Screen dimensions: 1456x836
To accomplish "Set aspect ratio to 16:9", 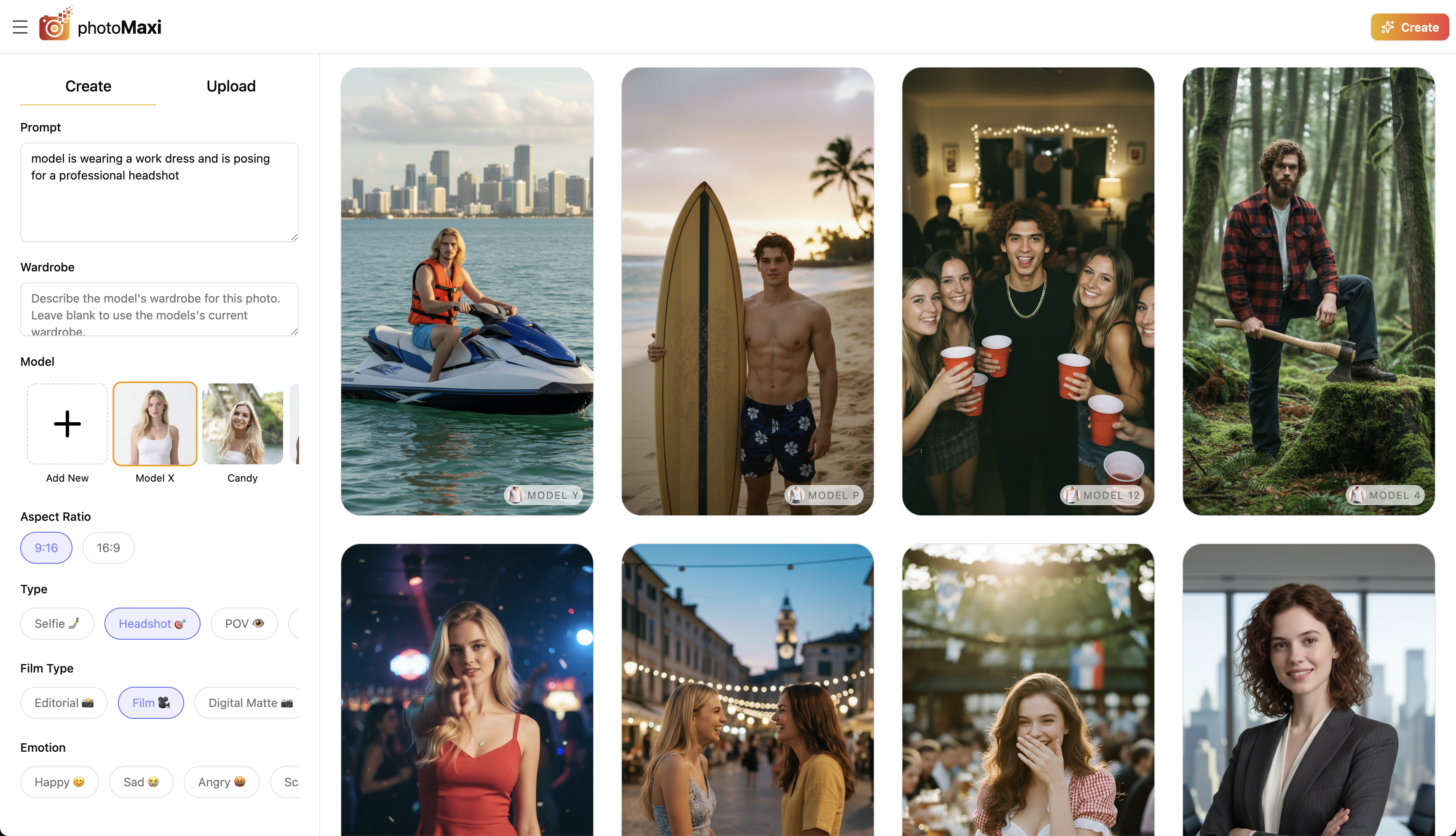I will coord(108,548).
